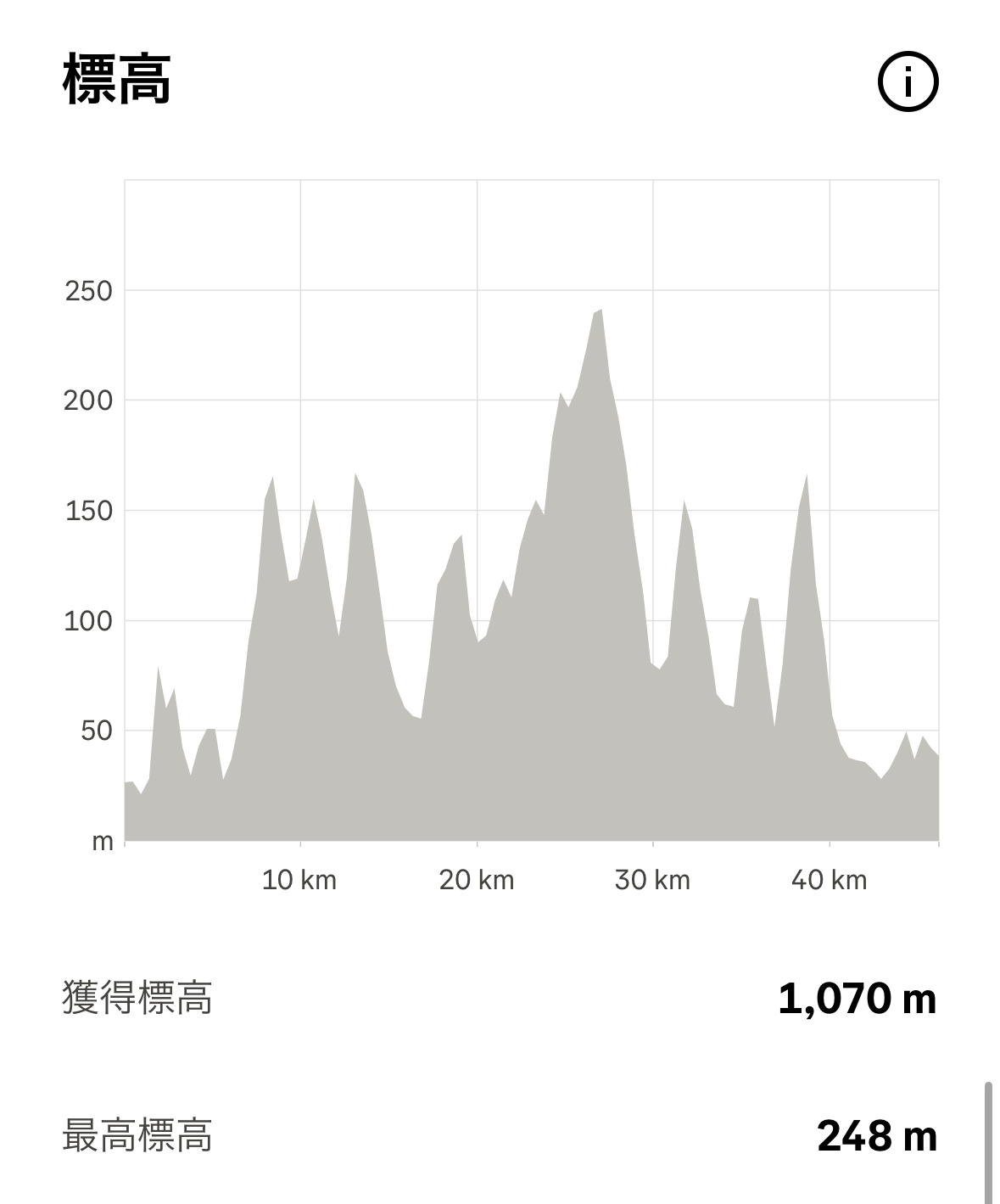Open the elevation info icon
The image size is (1000, 1204).
(x=908, y=82)
